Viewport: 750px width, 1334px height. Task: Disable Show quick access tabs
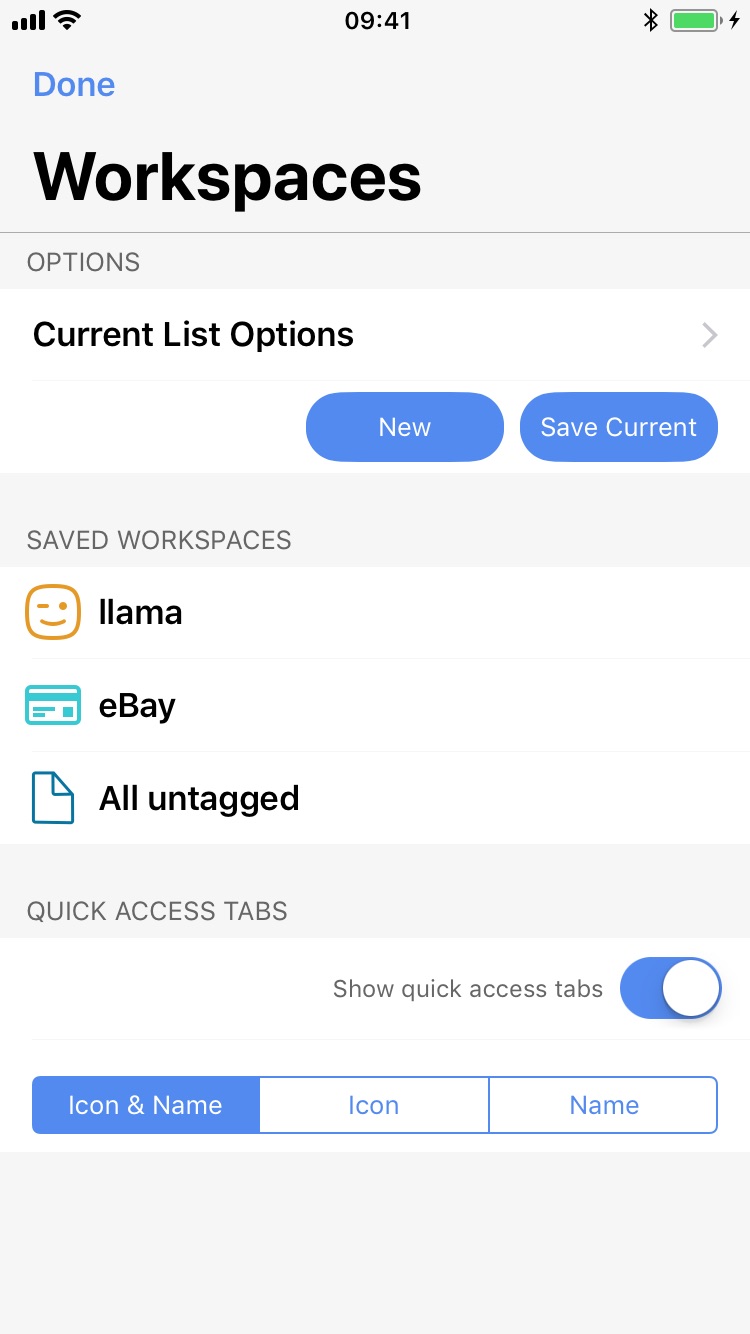coord(670,989)
